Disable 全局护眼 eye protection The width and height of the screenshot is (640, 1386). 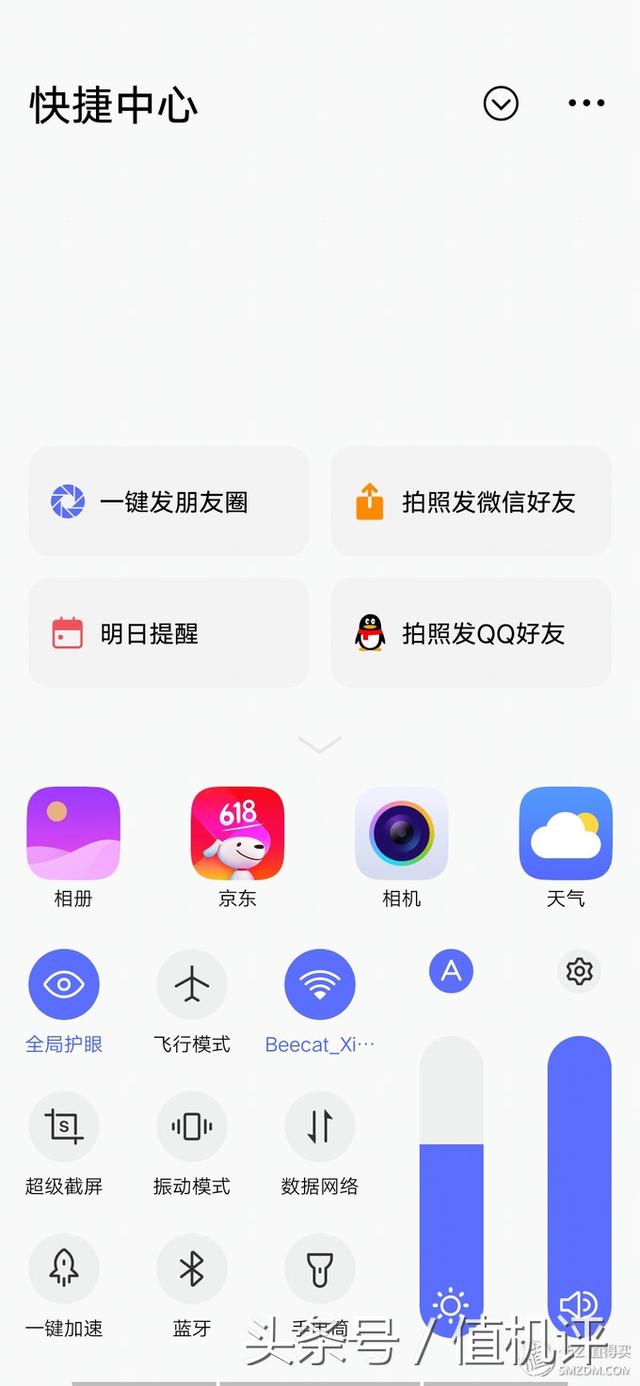pyautogui.click(x=64, y=985)
